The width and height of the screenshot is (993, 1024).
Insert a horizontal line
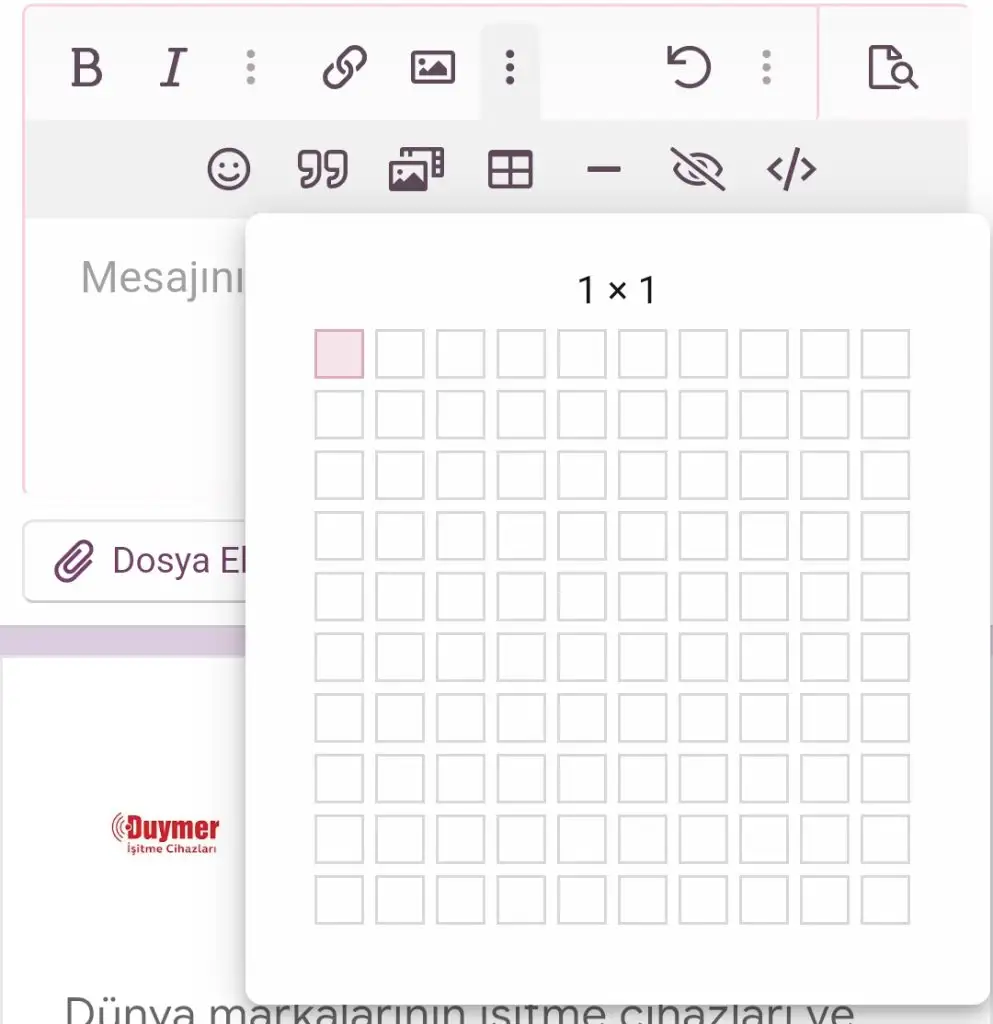coord(604,170)
